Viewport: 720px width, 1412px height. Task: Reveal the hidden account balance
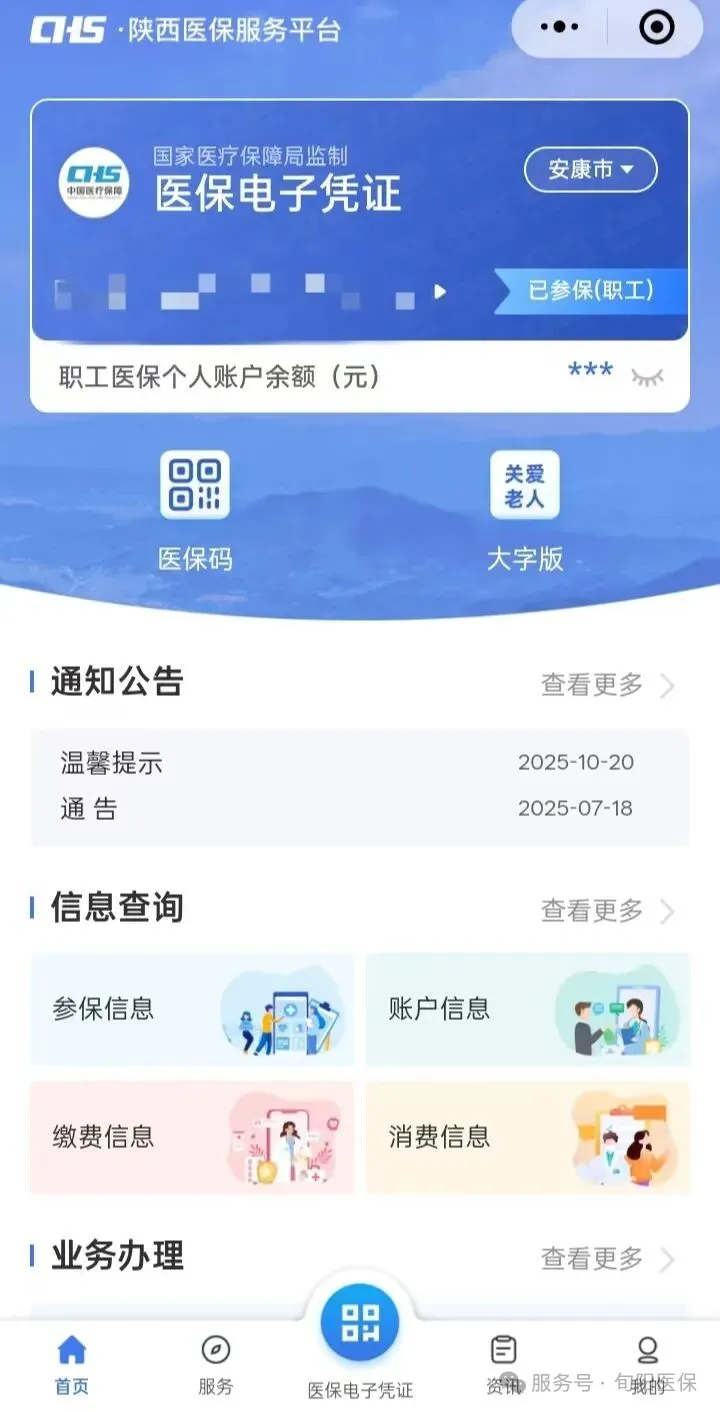647,377
